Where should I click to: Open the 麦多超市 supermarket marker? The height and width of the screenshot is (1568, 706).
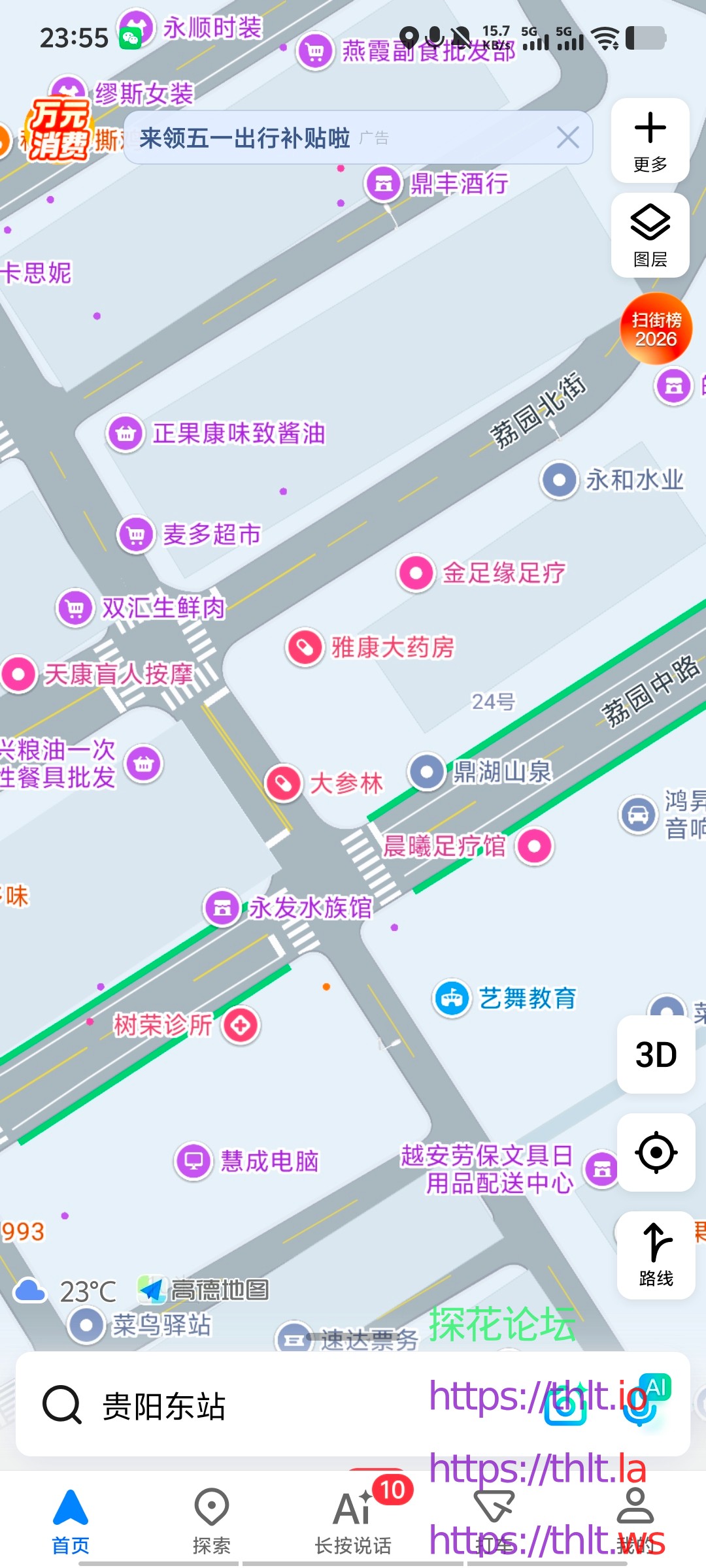(135, 533)
